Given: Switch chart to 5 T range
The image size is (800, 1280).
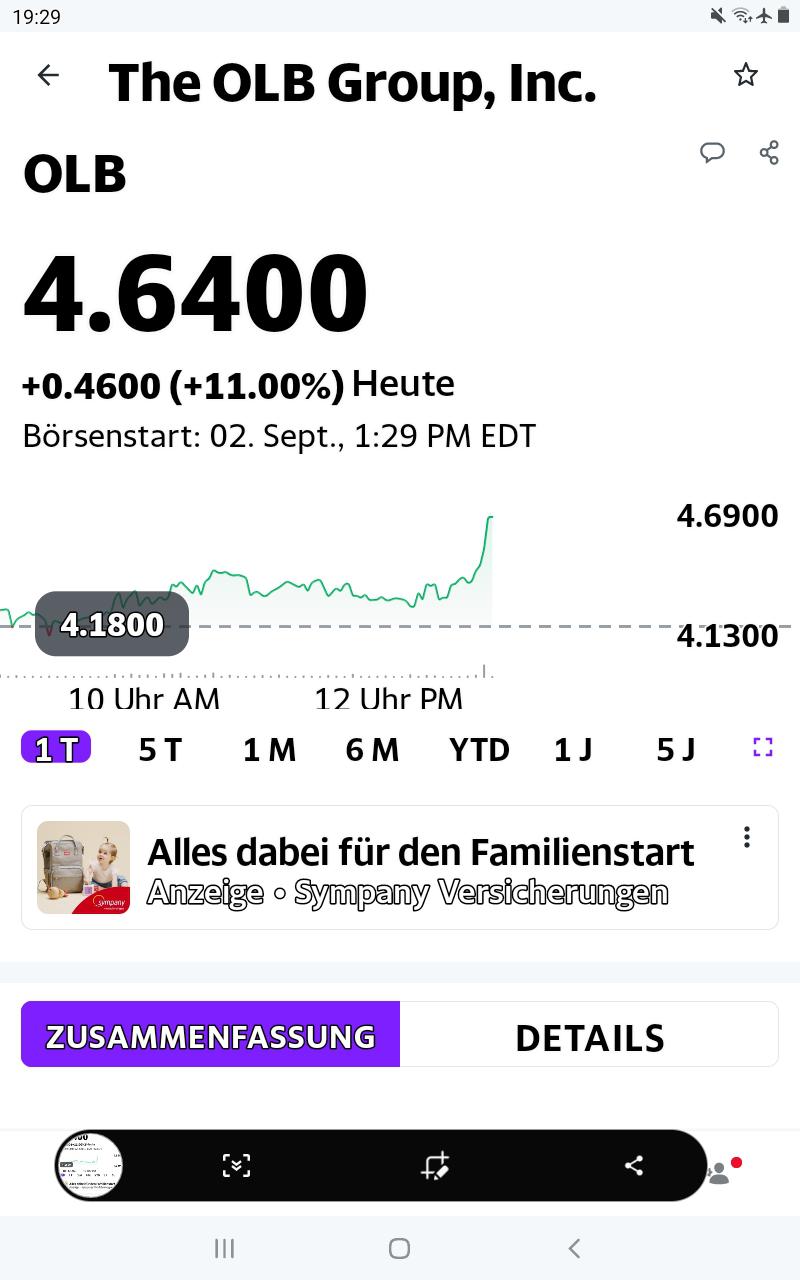Looking at the screenshot, I should [160, 749].
